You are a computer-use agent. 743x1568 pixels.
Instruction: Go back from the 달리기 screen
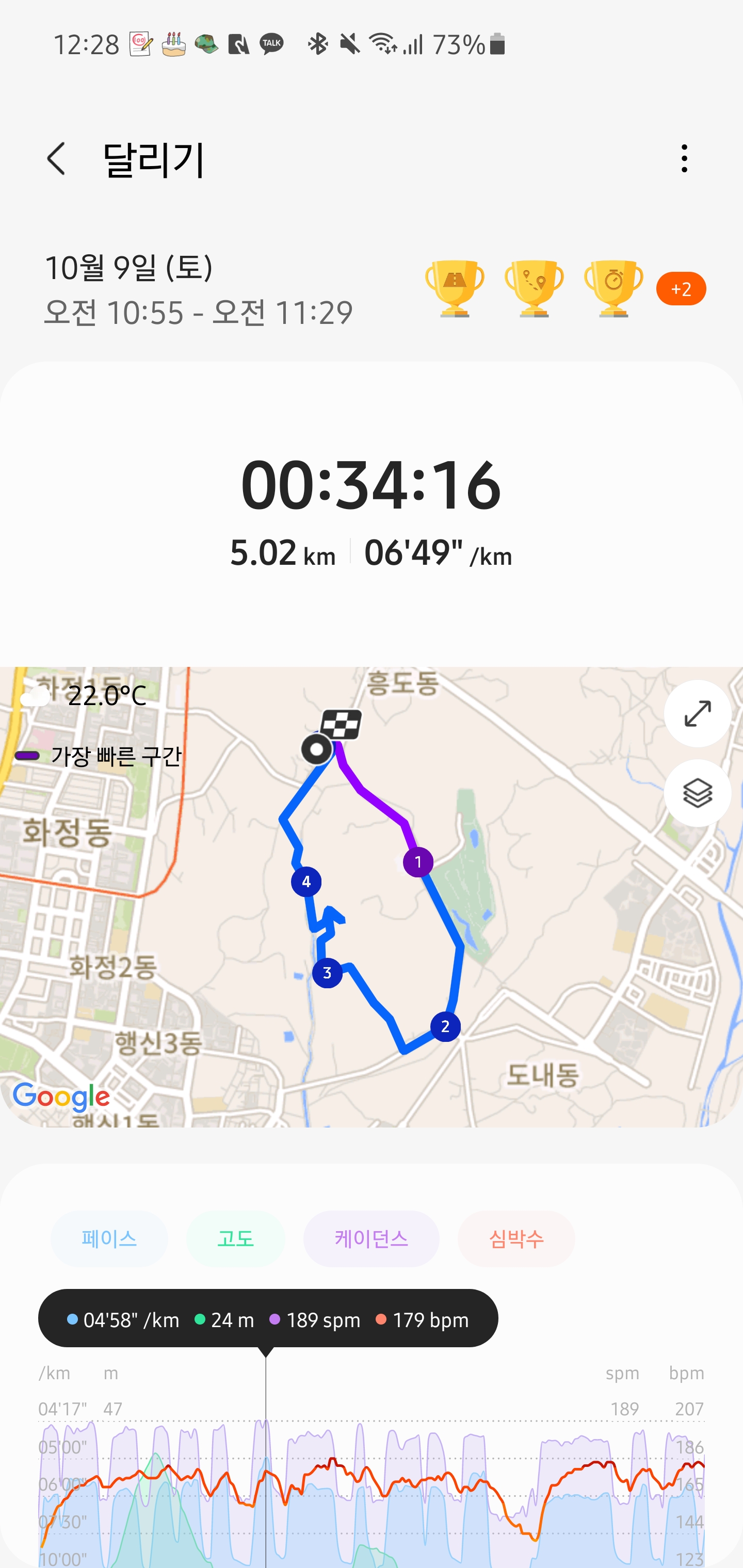[56, 159]
